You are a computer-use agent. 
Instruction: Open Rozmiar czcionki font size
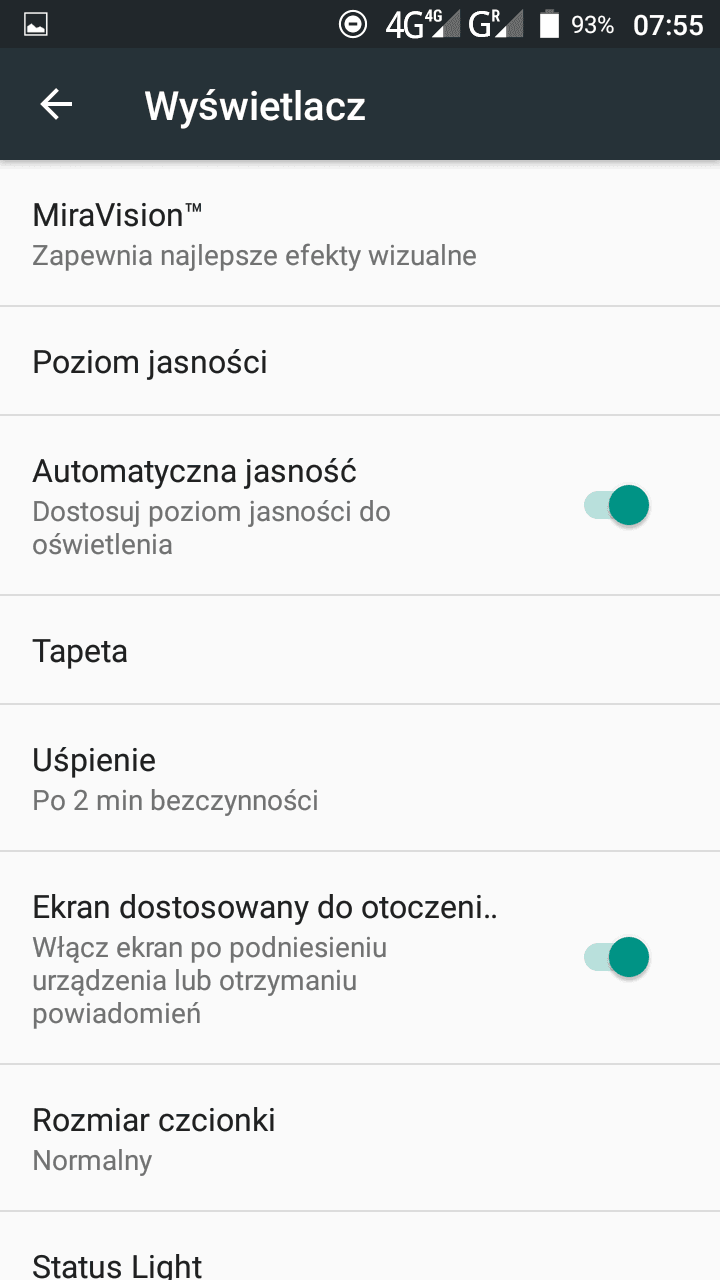pos(360,1138)
